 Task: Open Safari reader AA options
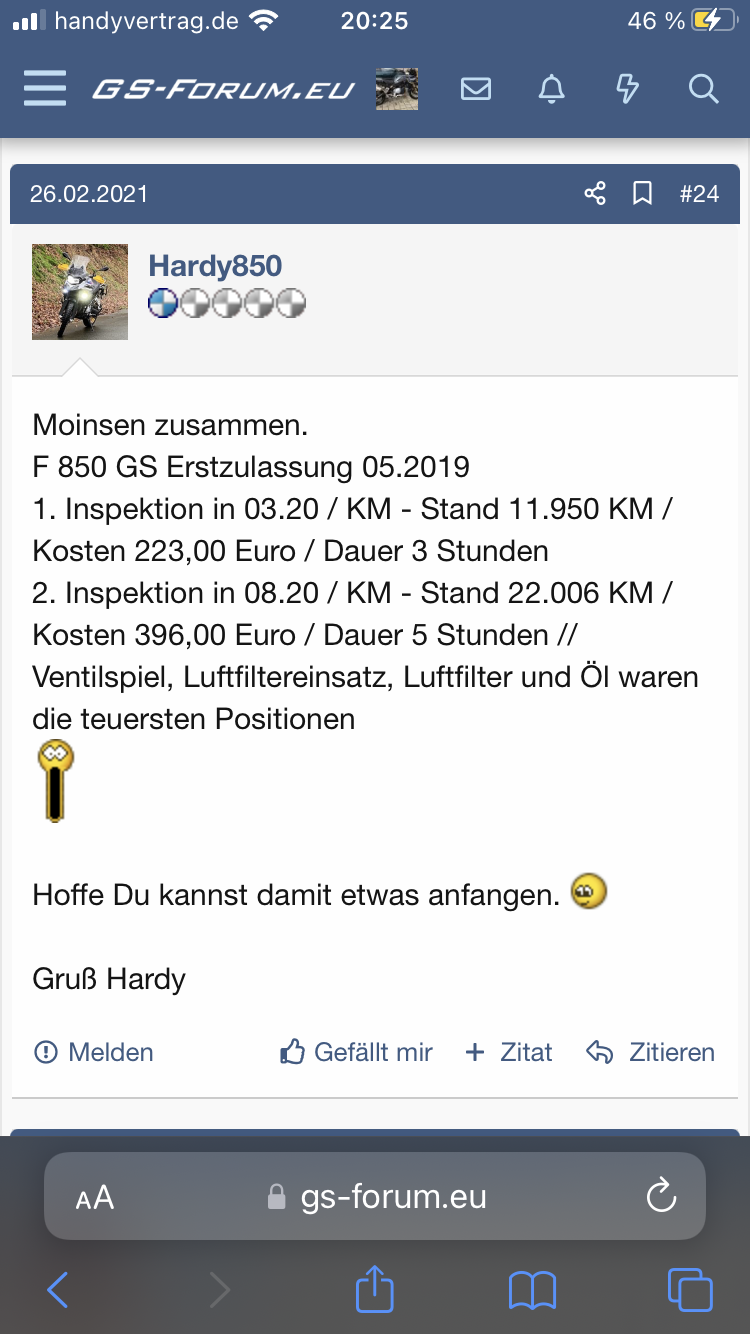pos(95,1197)
